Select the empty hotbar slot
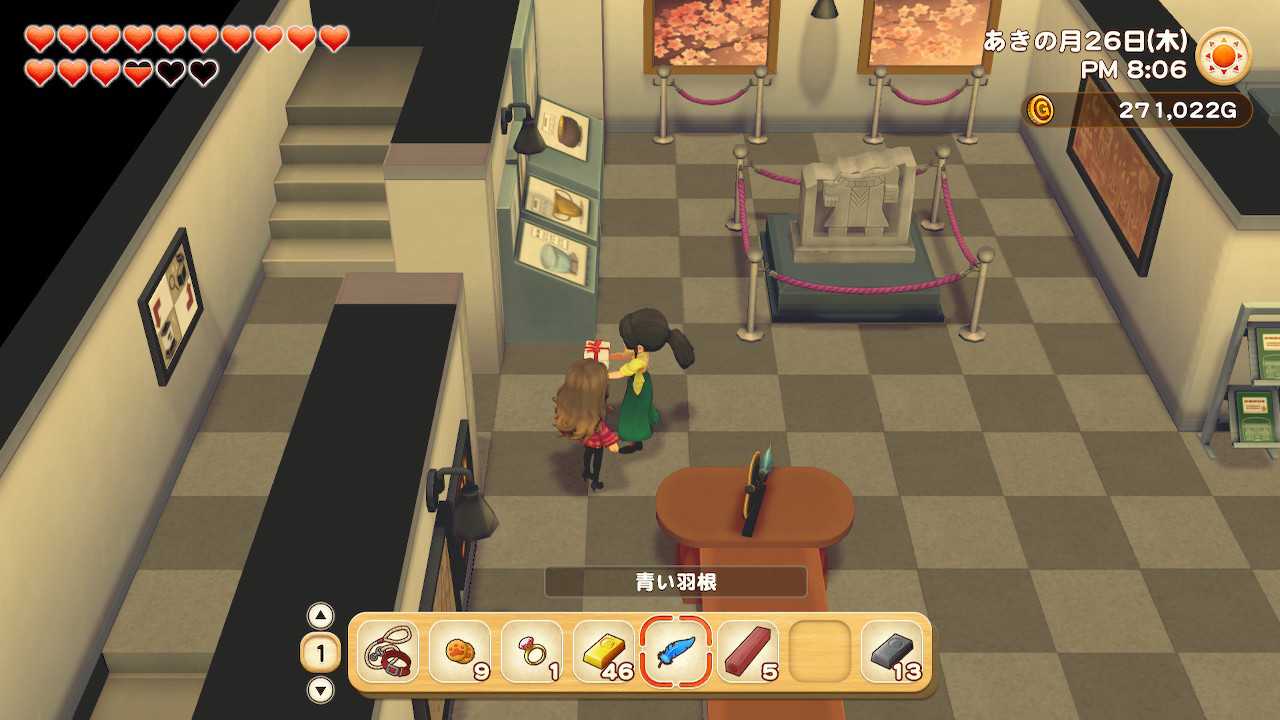Viewport: 1280px width, 720px height. tap(820, 653)
